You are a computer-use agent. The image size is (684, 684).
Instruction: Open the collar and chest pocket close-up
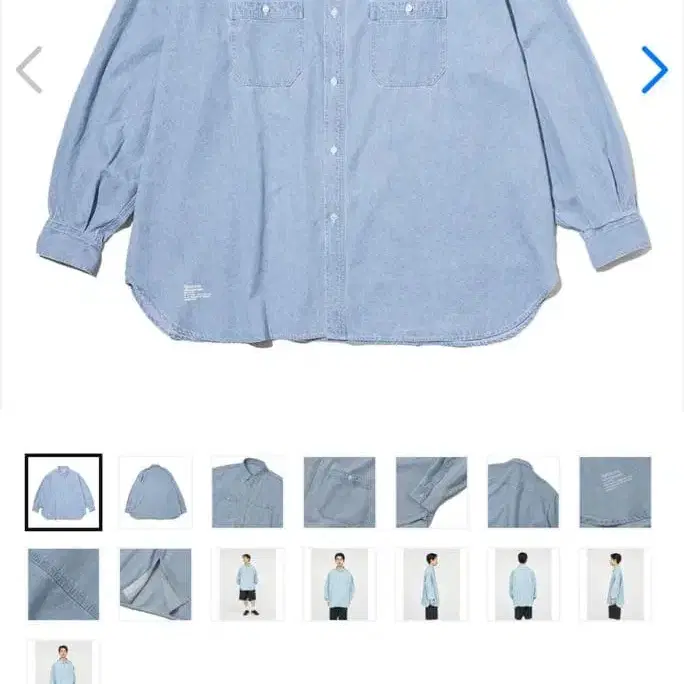click(247, 492)
